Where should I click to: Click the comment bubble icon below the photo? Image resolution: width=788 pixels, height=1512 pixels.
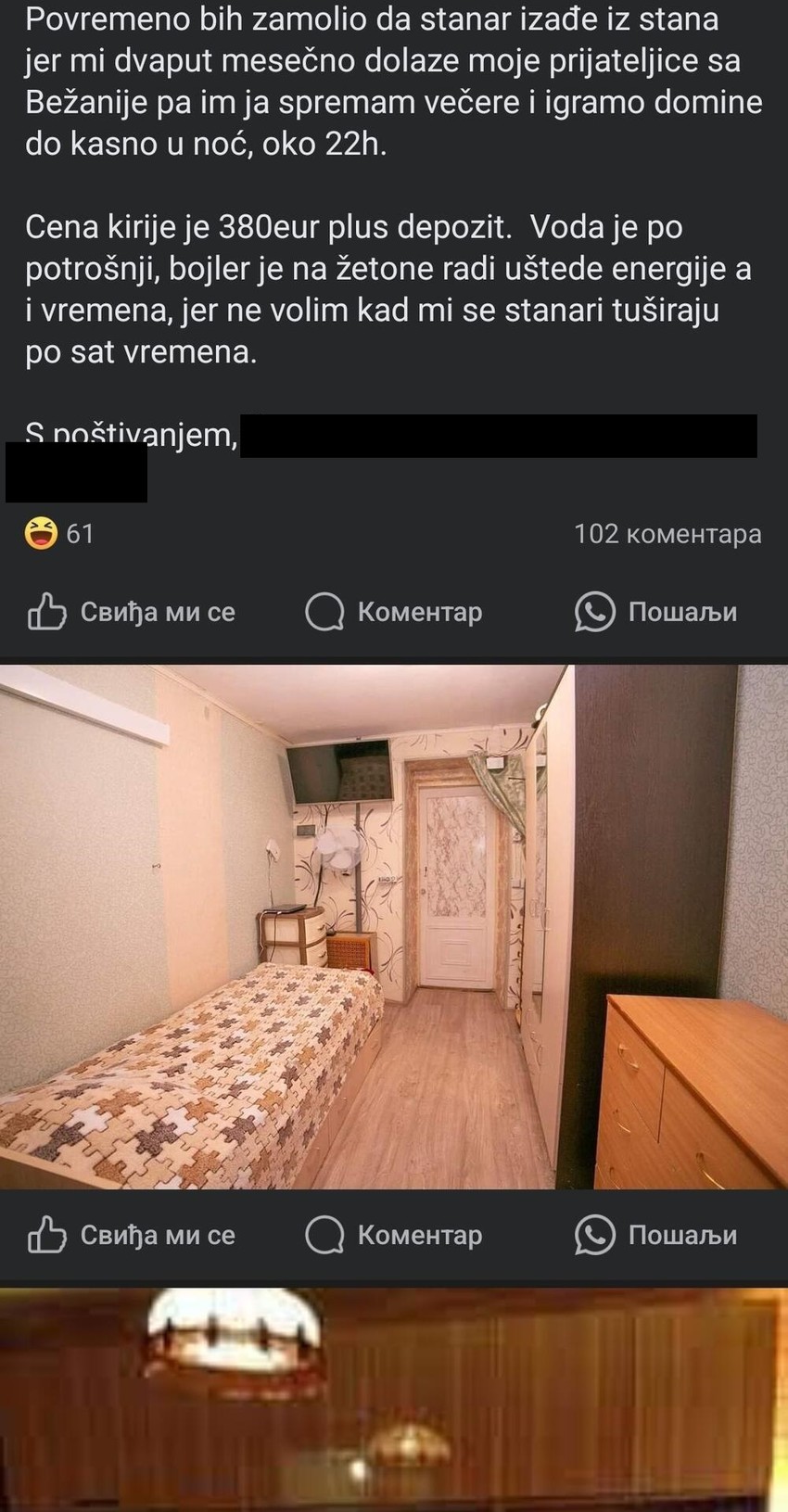(325, 1235)
